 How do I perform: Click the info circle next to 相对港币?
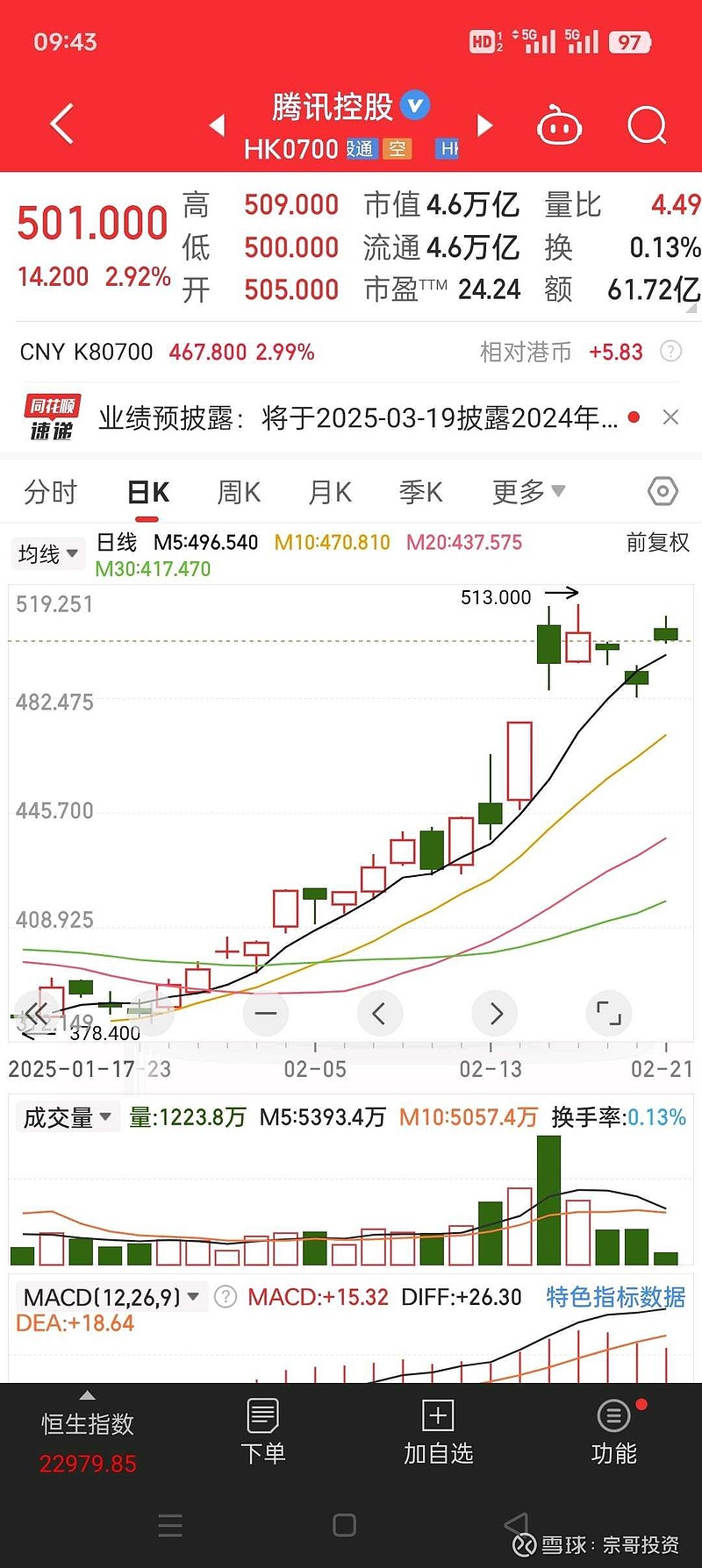coord(671,351)
